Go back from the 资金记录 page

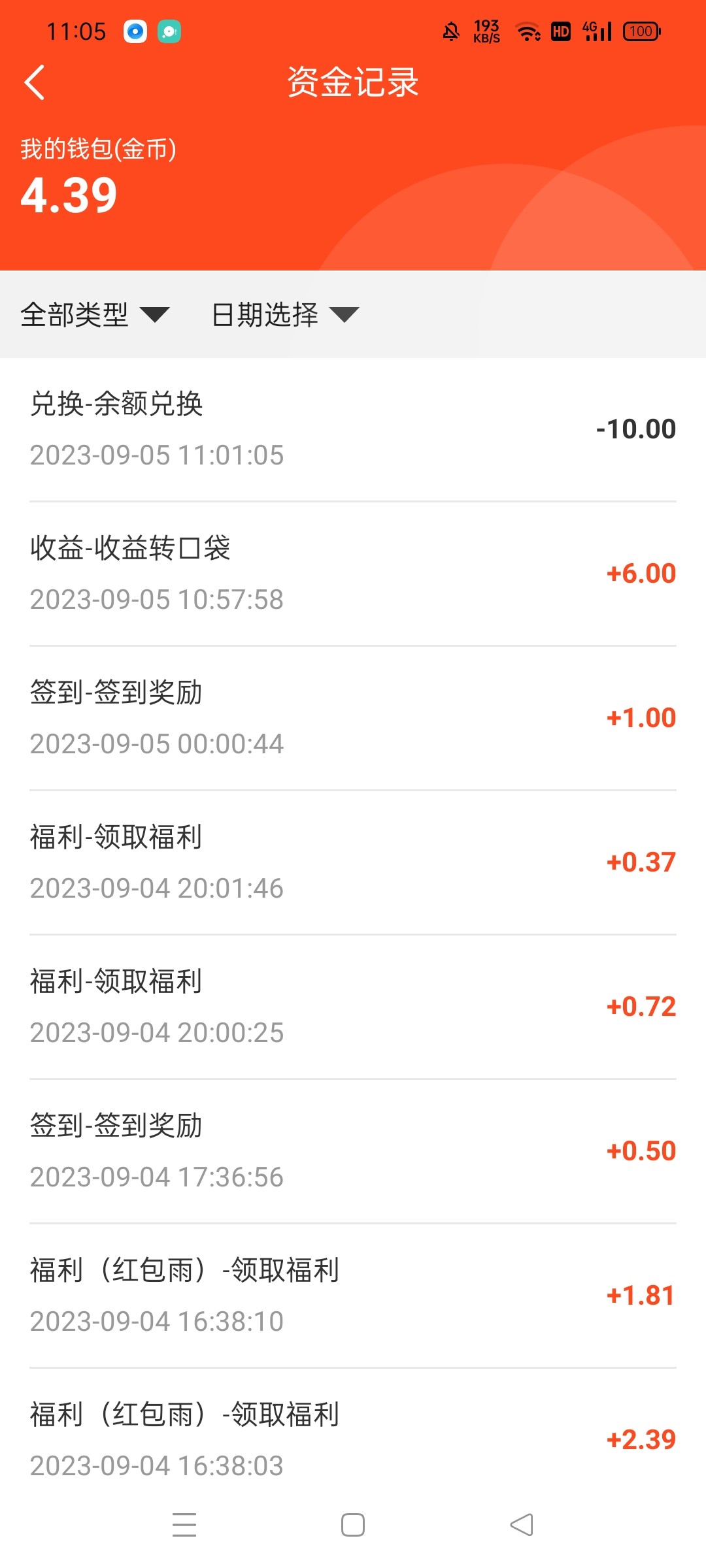pos(34,82)
